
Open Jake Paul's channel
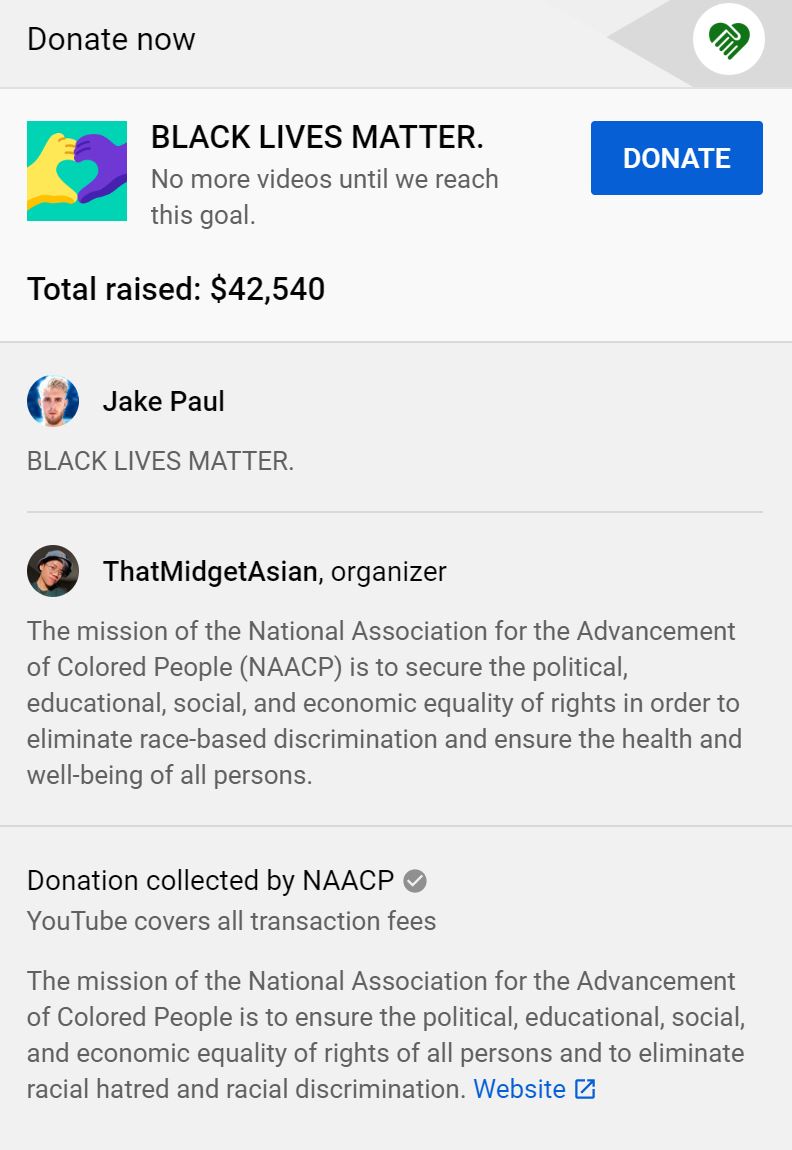tap(163, 401)
